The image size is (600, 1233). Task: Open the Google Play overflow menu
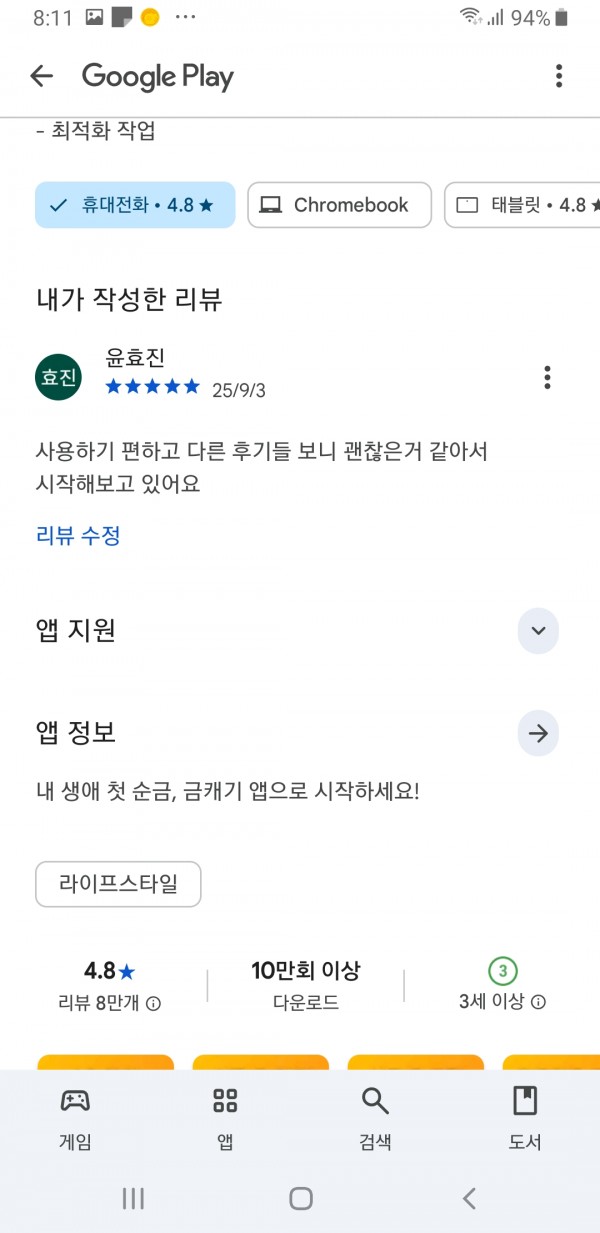tap(559, 76)
